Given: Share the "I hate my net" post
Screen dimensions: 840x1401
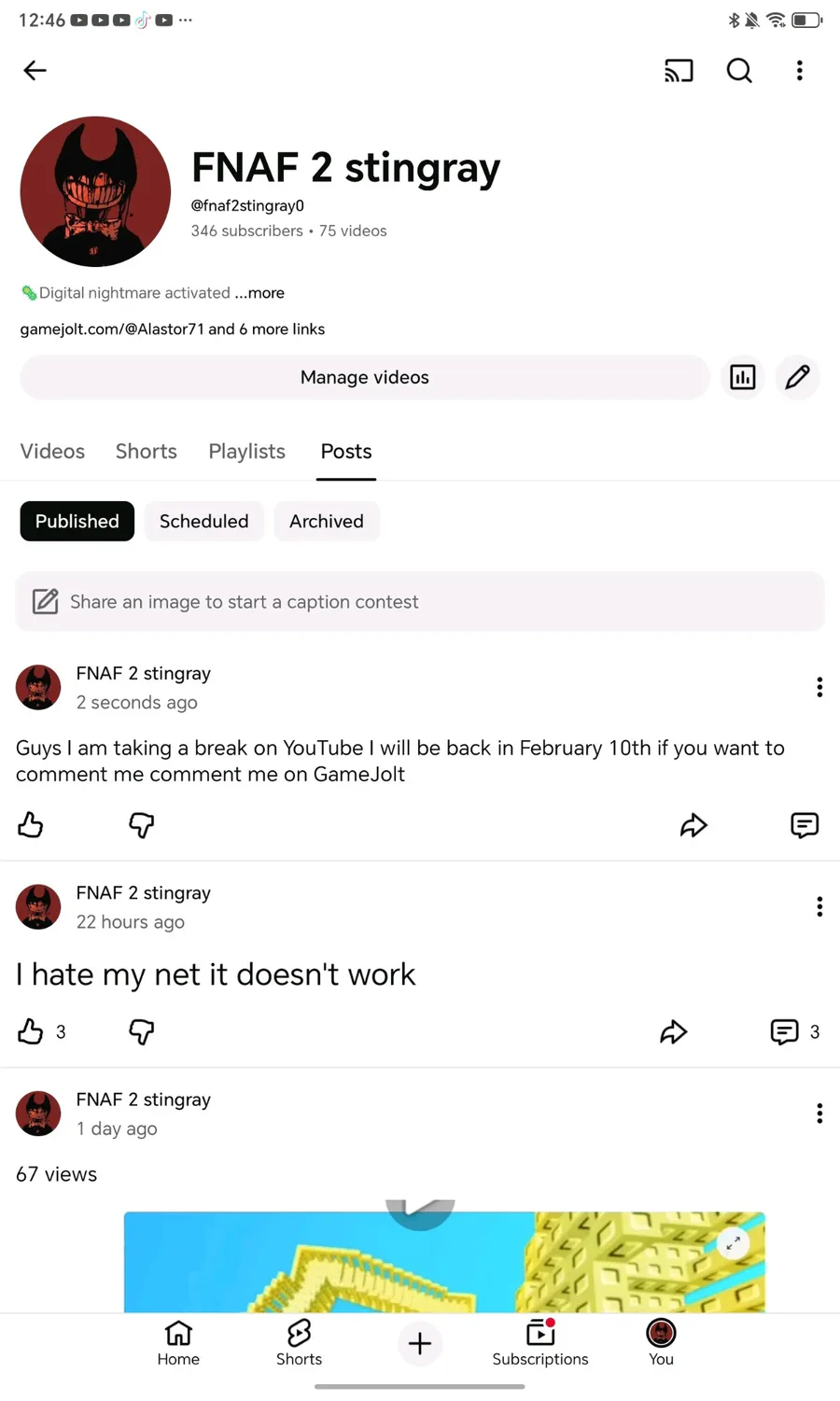Looking at the screenshot, I should pos(673,1032).
